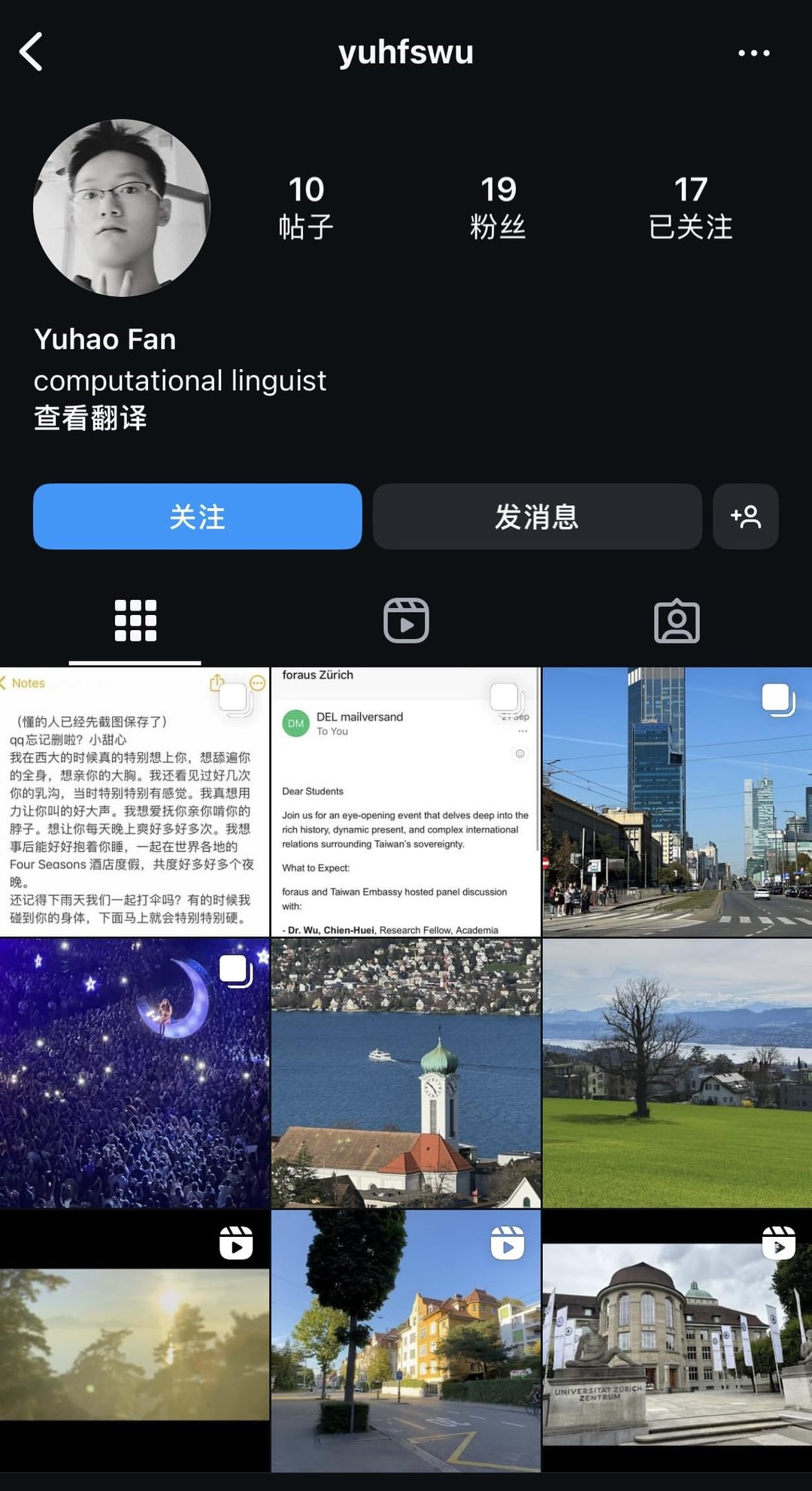
Task: View the 19 粉丝 followers list
Action: (498, 208)
